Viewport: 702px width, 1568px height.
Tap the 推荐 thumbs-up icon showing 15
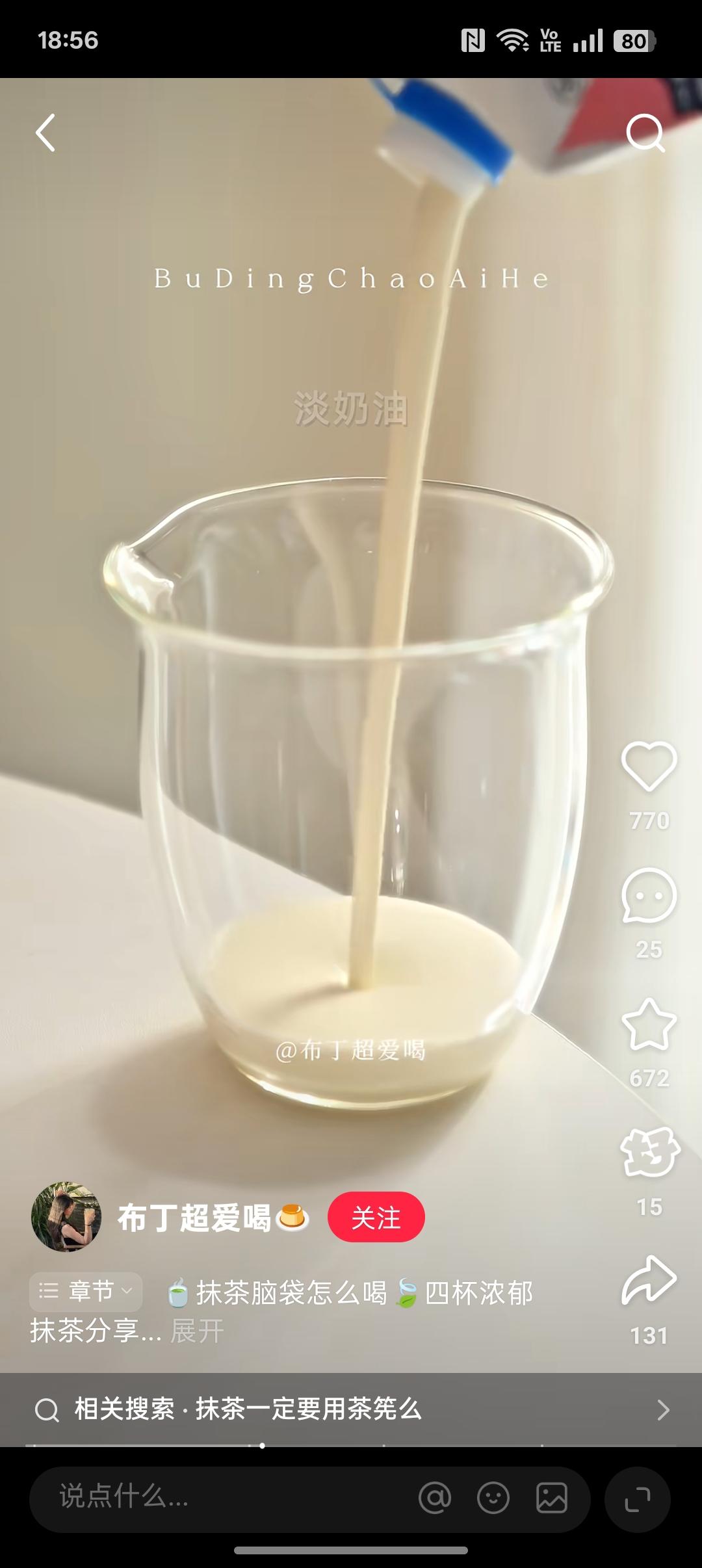coord(649,1153)
